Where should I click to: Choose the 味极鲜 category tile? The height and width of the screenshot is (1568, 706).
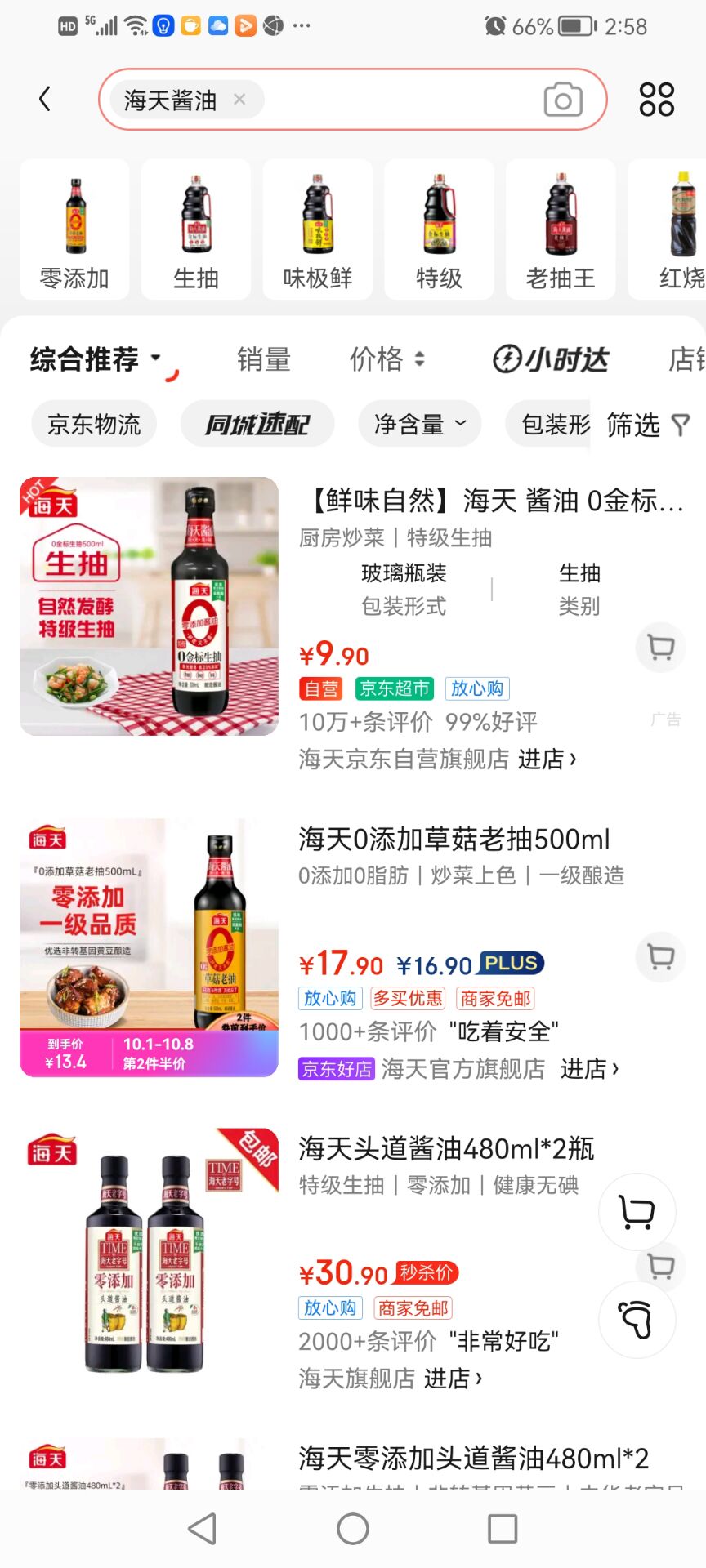coord(318,229)
